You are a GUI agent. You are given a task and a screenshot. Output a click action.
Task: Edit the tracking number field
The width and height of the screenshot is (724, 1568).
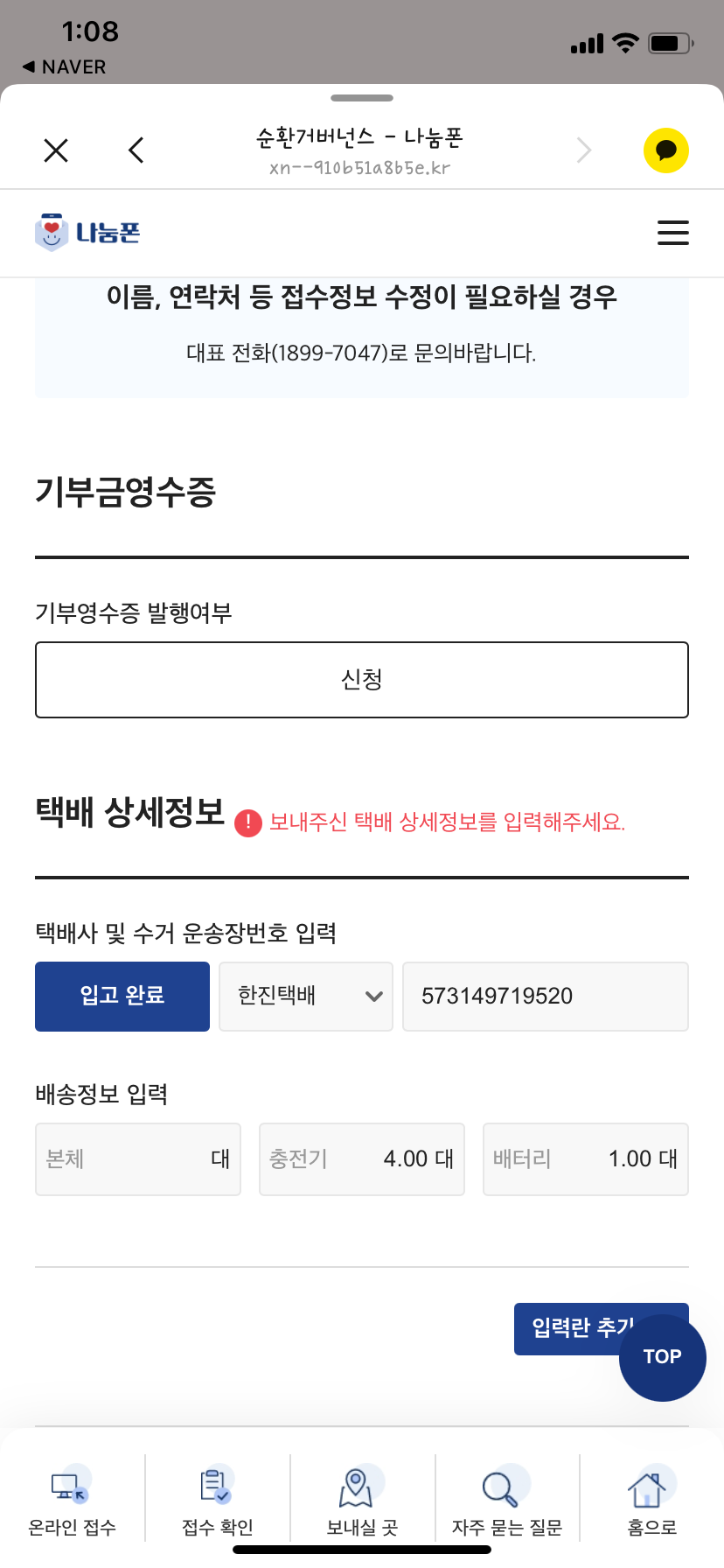pyautogui.click(x=545, y=996)
